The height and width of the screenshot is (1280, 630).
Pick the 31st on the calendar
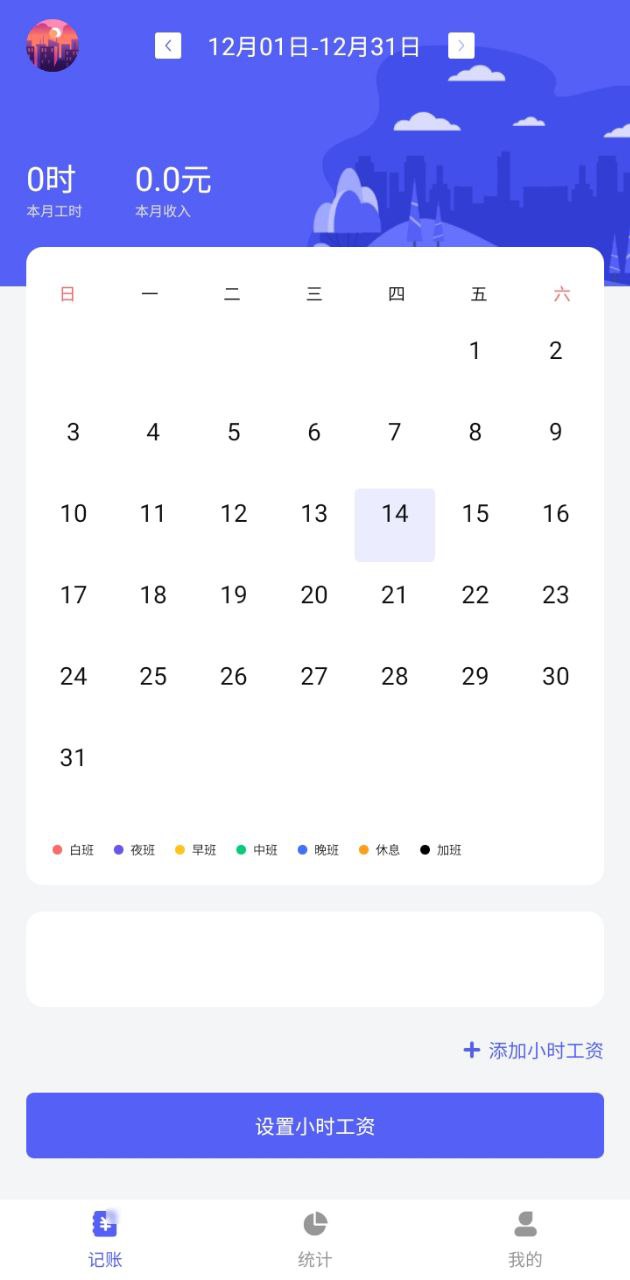point(73,758)
